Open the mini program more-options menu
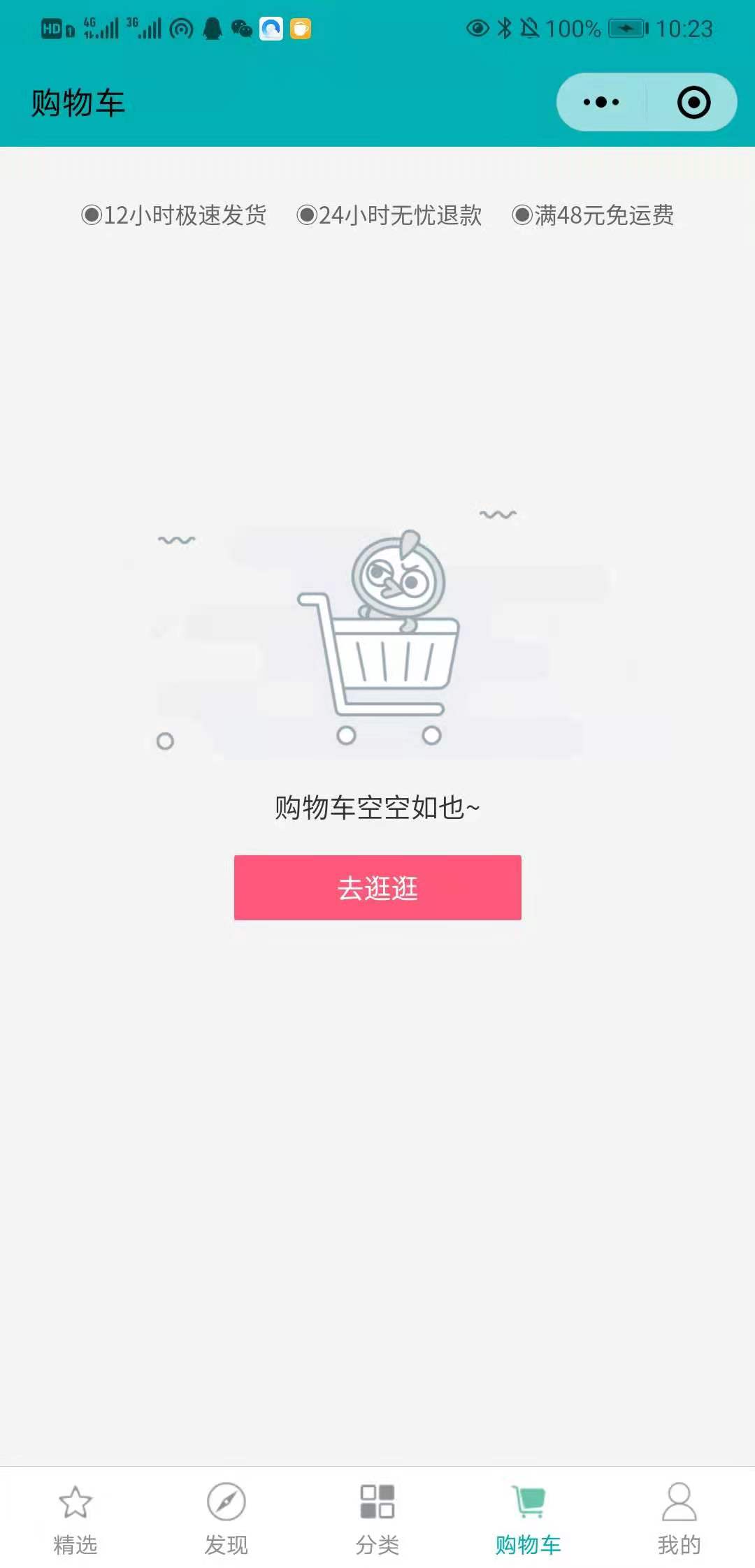 tap(601, 102)
